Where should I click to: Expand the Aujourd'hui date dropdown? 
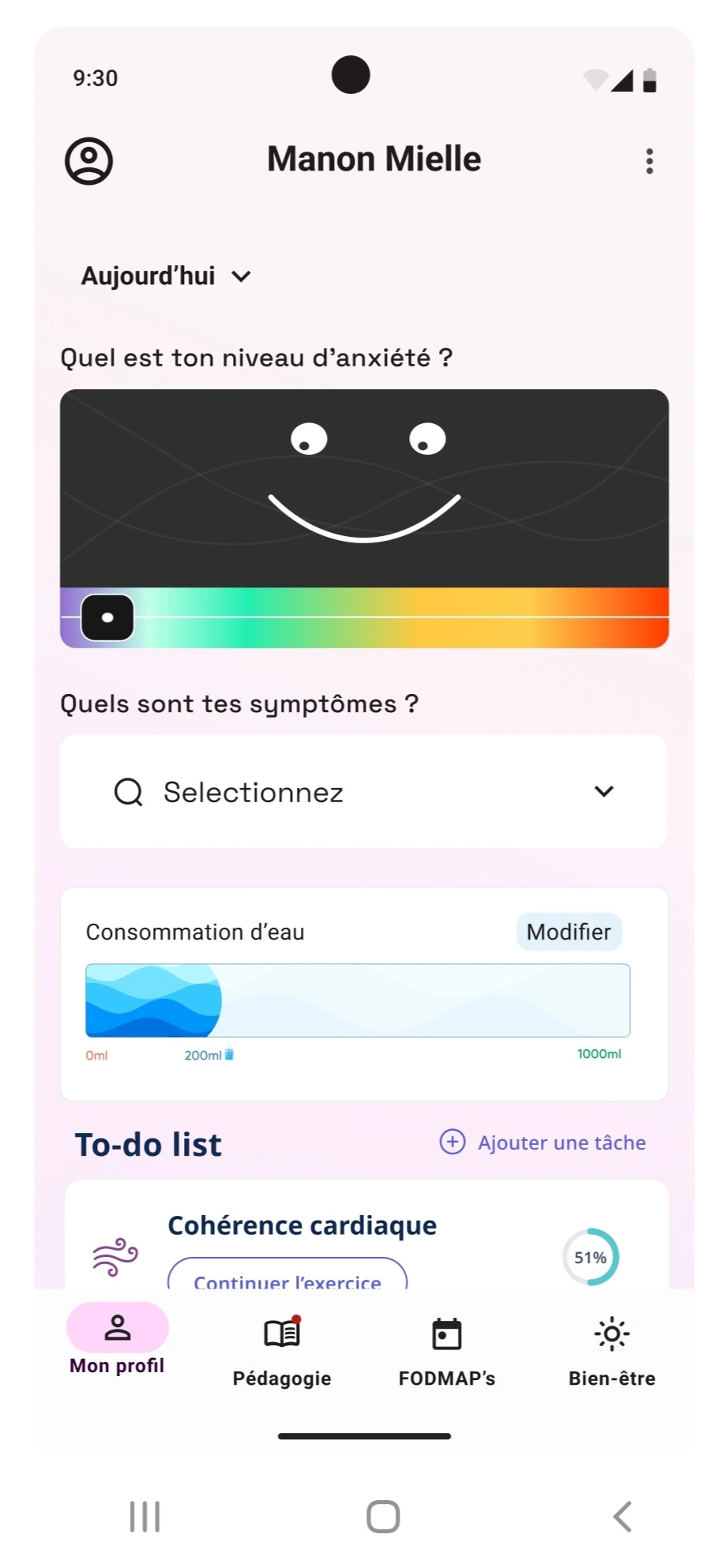[x=166, y=276]
